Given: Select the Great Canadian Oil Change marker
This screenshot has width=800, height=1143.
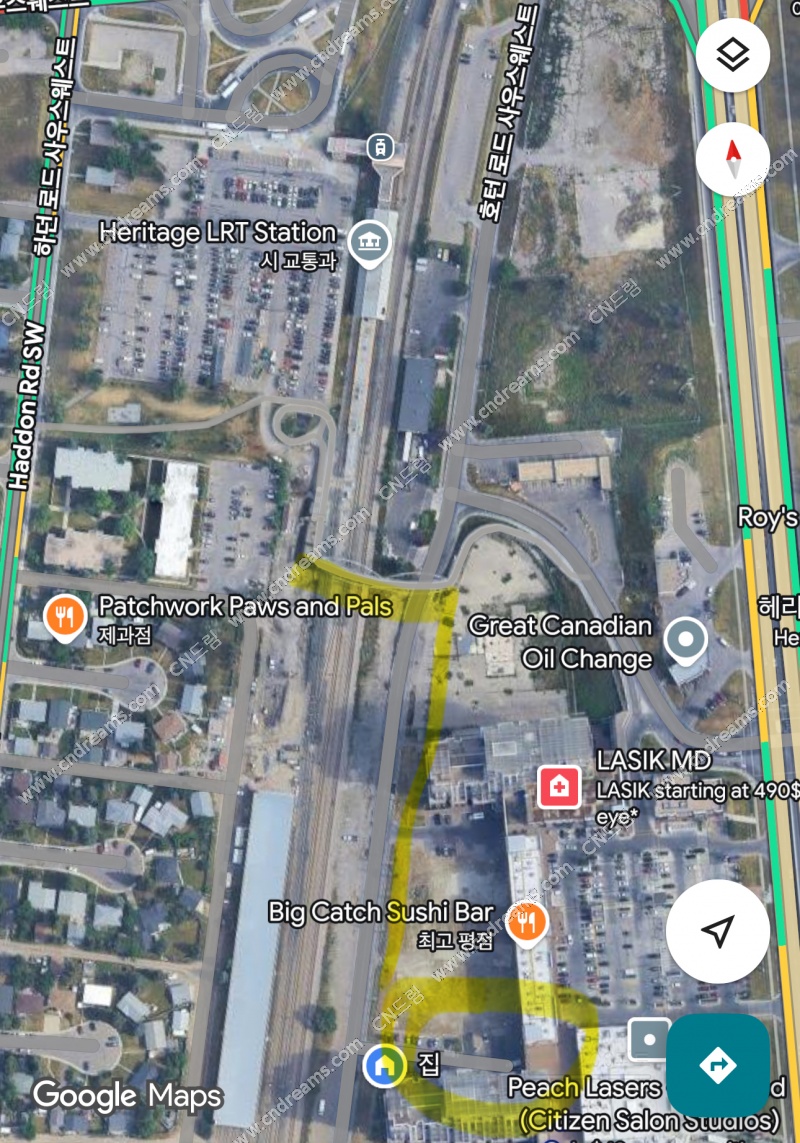Looking at the screenshot, I should [686, 639].
